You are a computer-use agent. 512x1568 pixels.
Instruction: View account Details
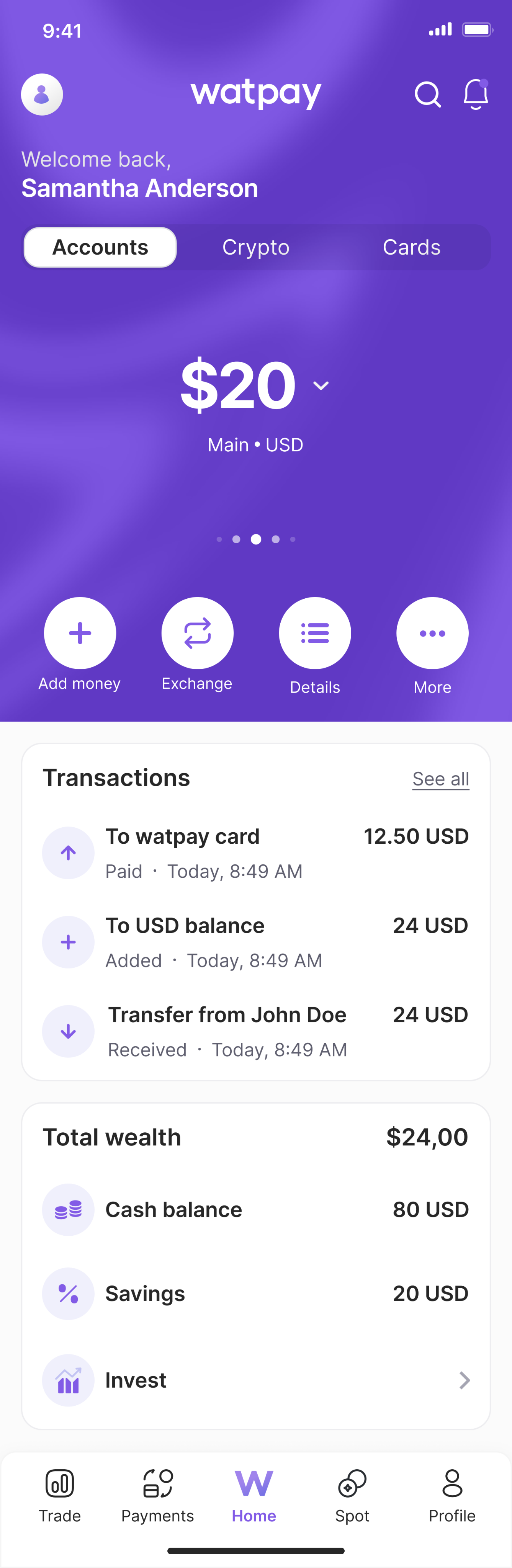click(315, 633)
